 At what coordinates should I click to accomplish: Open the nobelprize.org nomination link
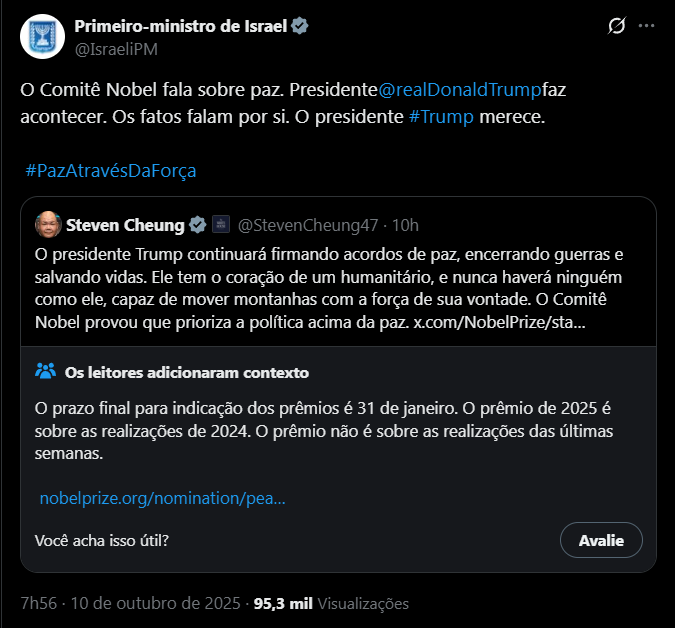tap(163, 497)
